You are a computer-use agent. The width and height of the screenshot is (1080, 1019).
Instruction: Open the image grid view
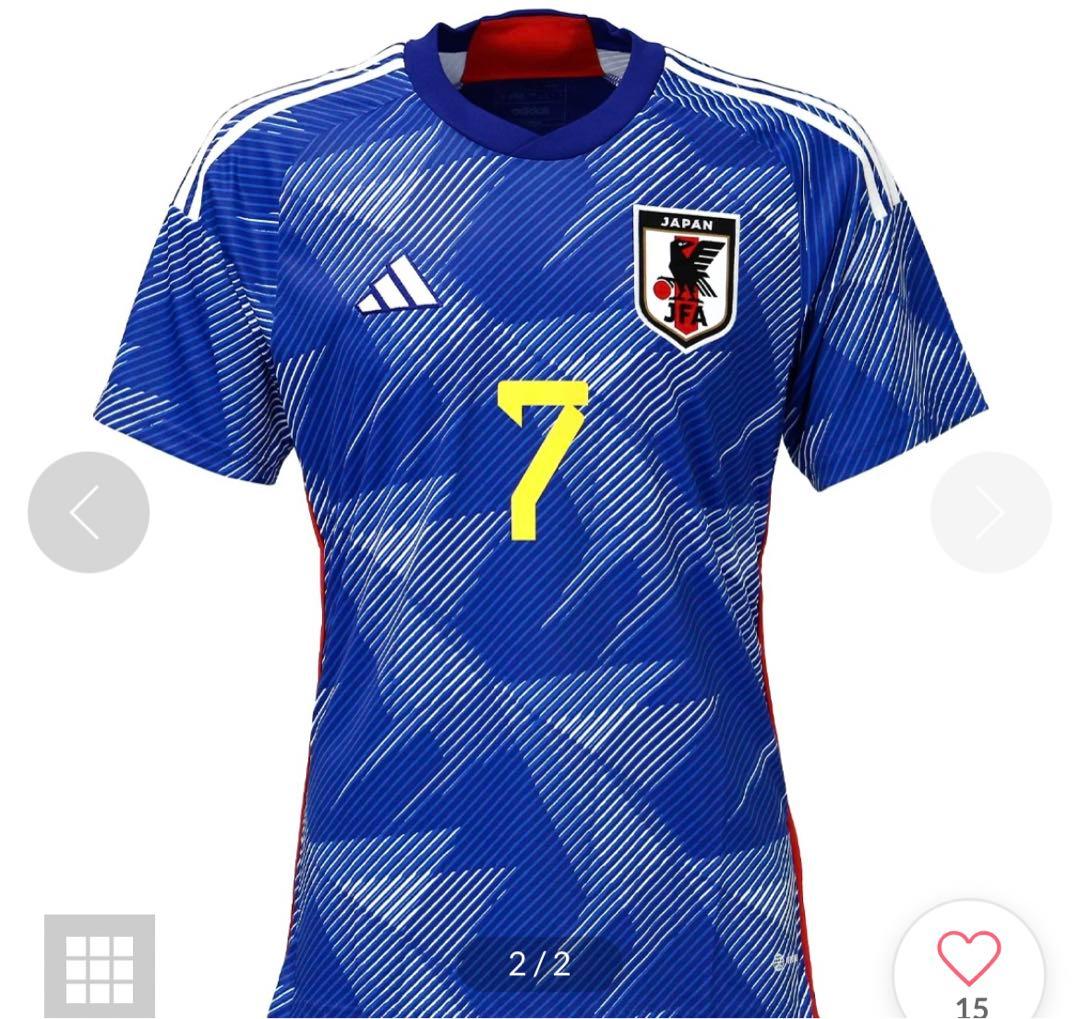(99, 966)
